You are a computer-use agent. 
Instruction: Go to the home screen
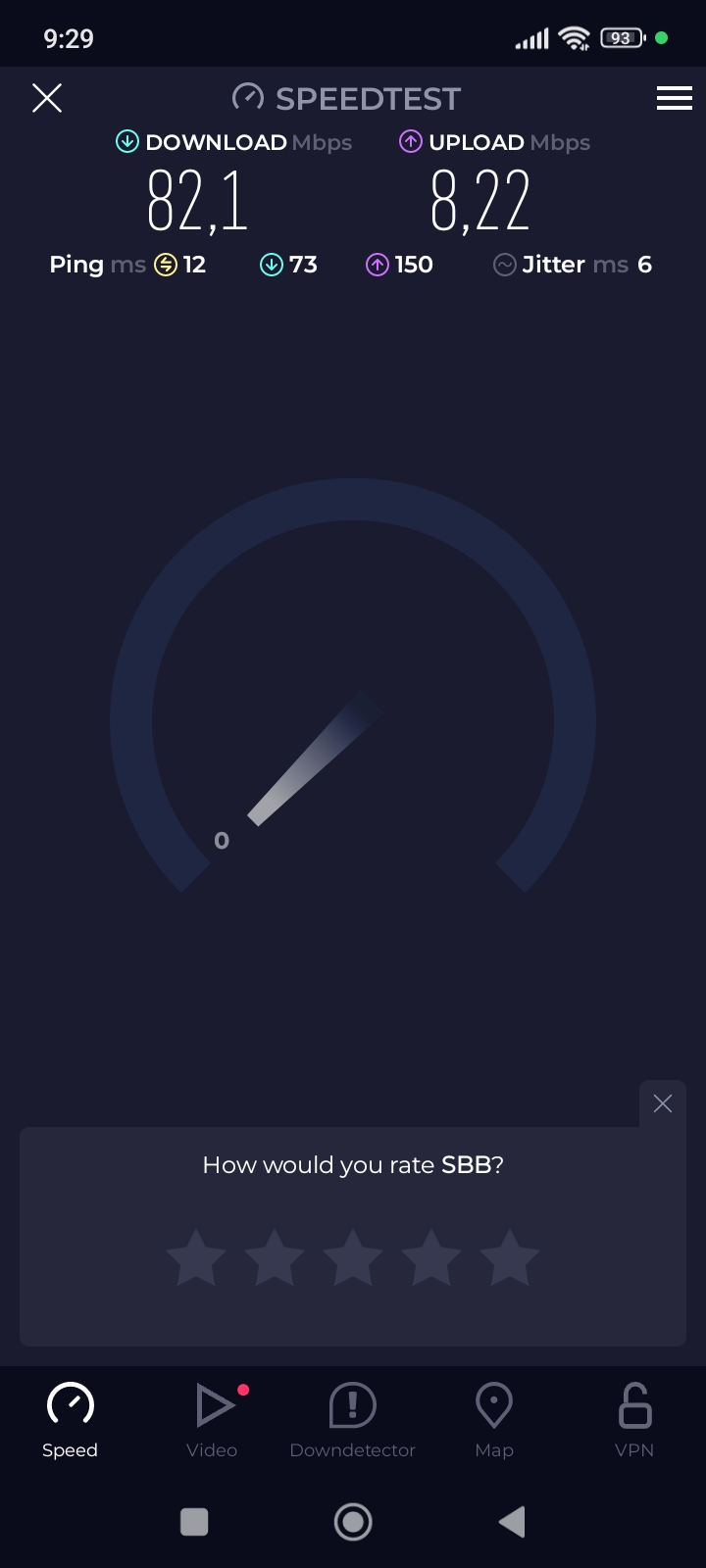coord(353,1522)
